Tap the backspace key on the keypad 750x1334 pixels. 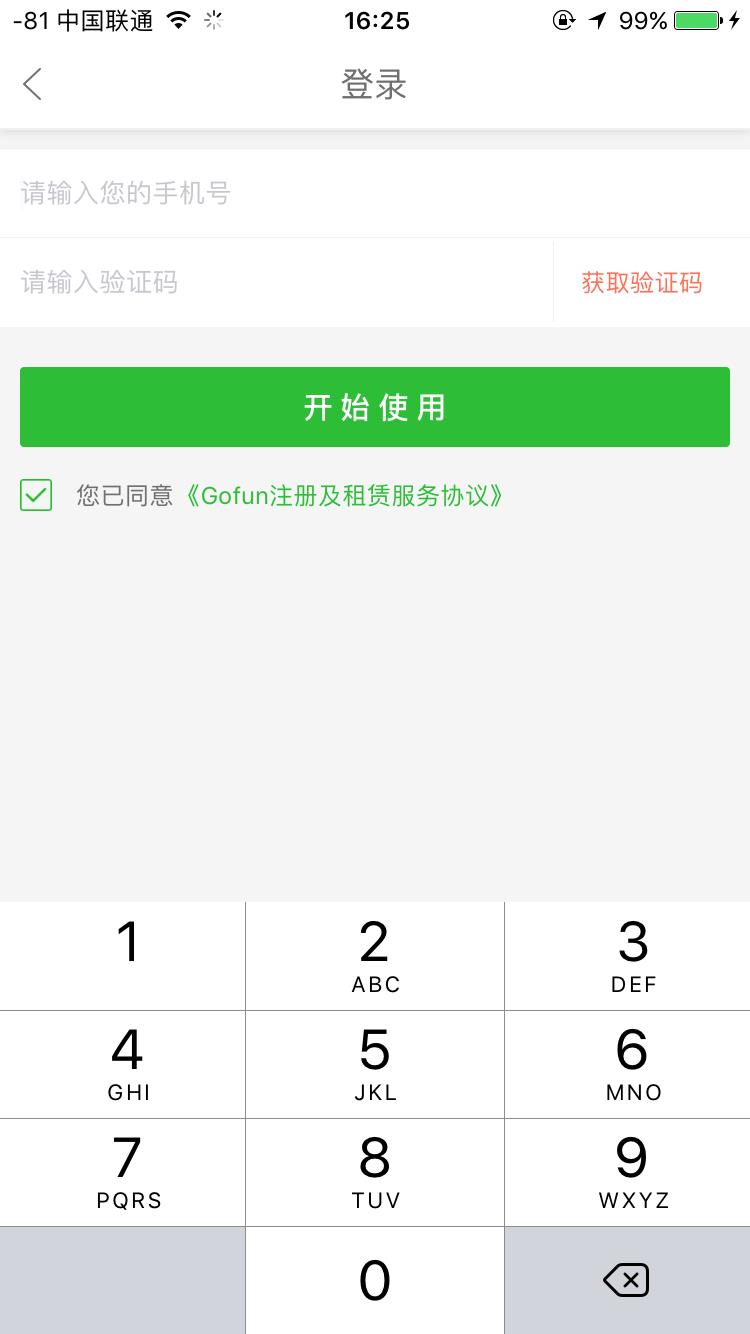pyautogui.click(x=627, y=1280)
